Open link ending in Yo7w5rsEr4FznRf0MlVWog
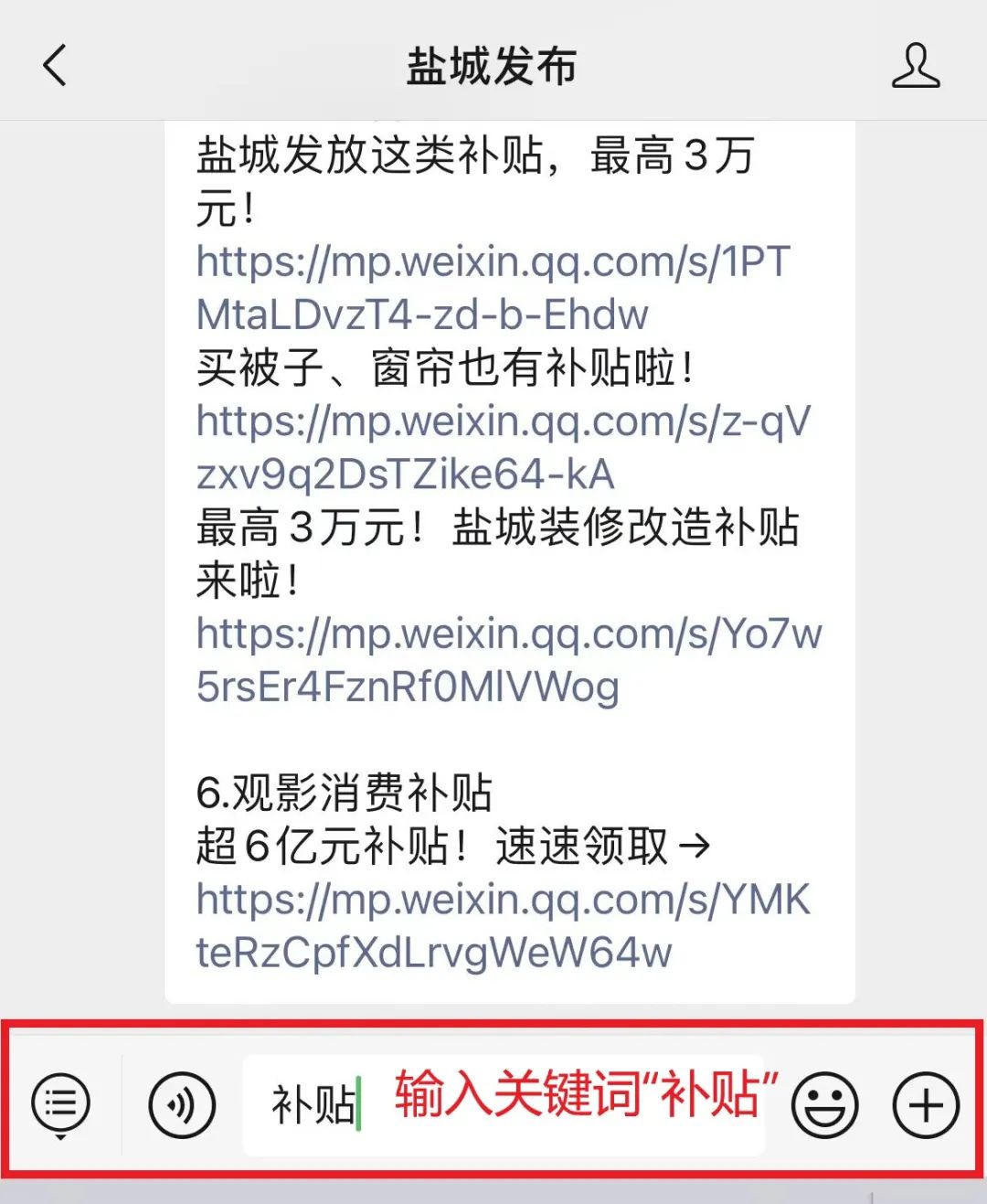Viewport: 987px width, 1204px height. (507, 659)
